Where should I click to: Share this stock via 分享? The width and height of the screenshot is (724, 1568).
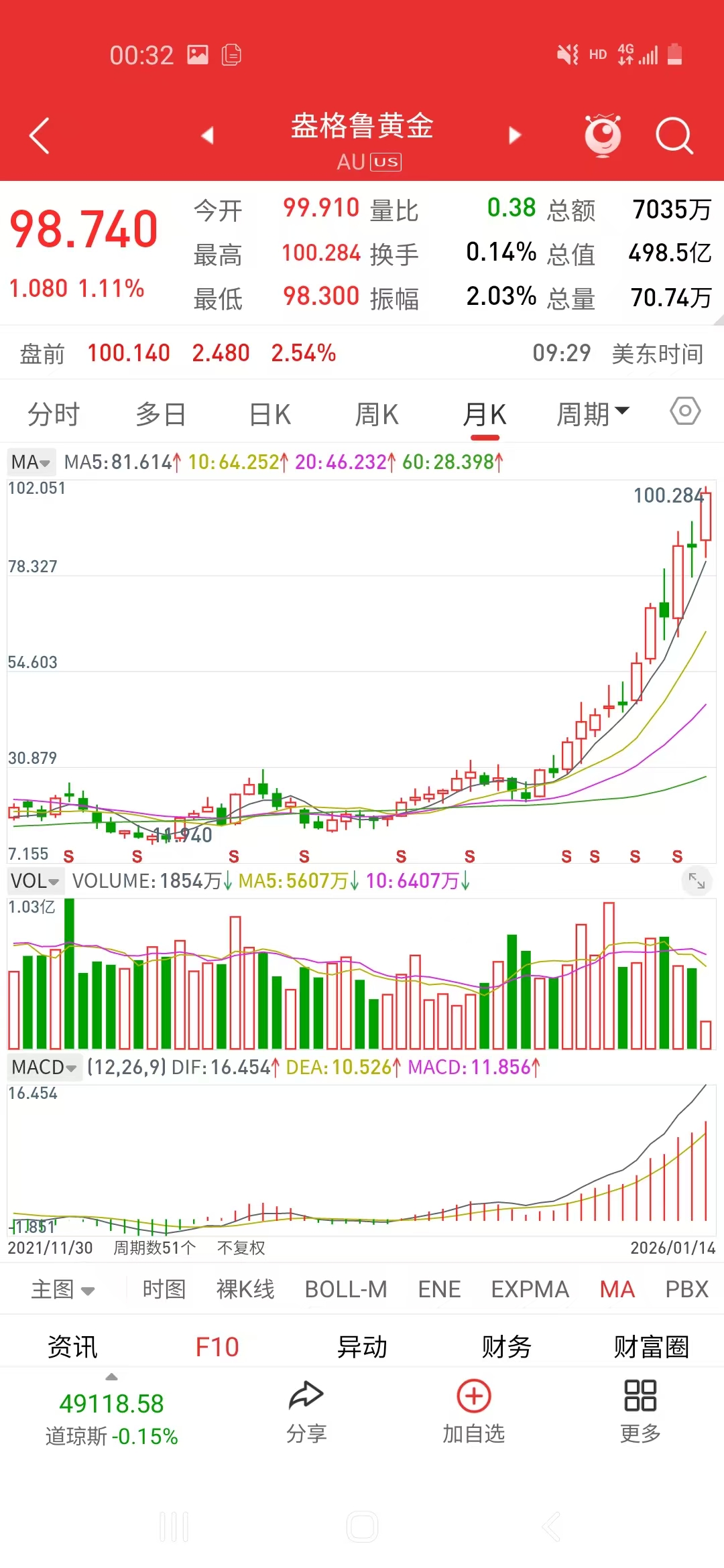(306, 1411)
